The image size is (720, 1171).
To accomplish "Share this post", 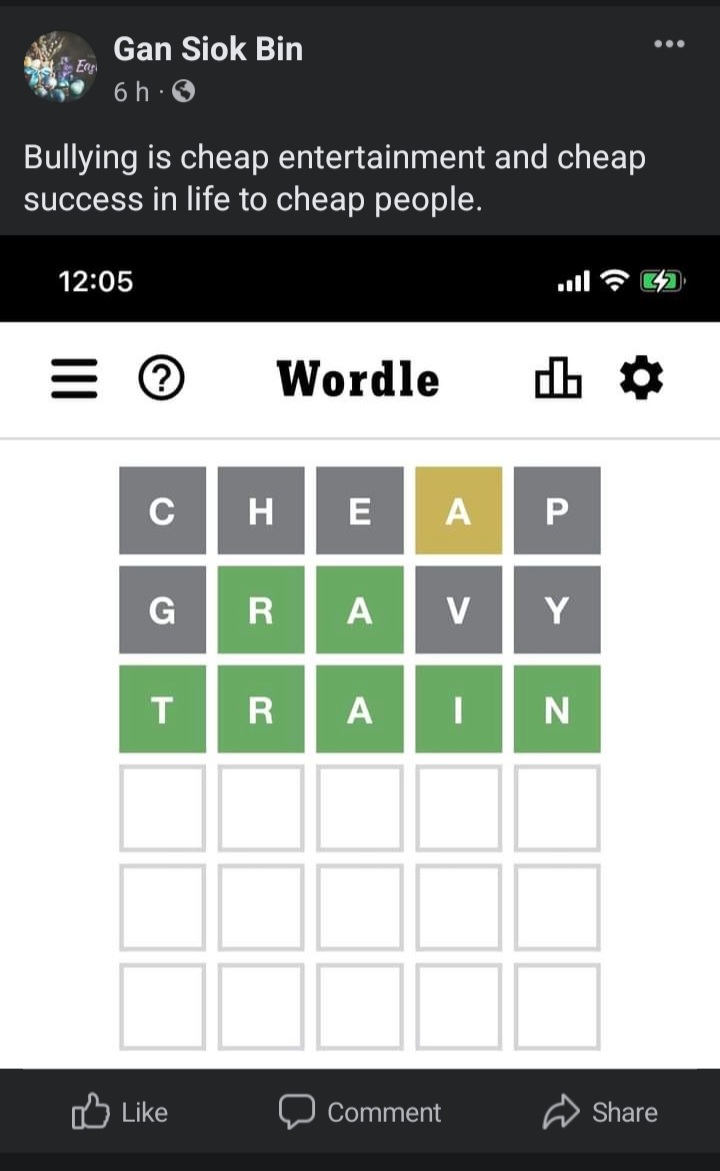I will [600, 1111].
